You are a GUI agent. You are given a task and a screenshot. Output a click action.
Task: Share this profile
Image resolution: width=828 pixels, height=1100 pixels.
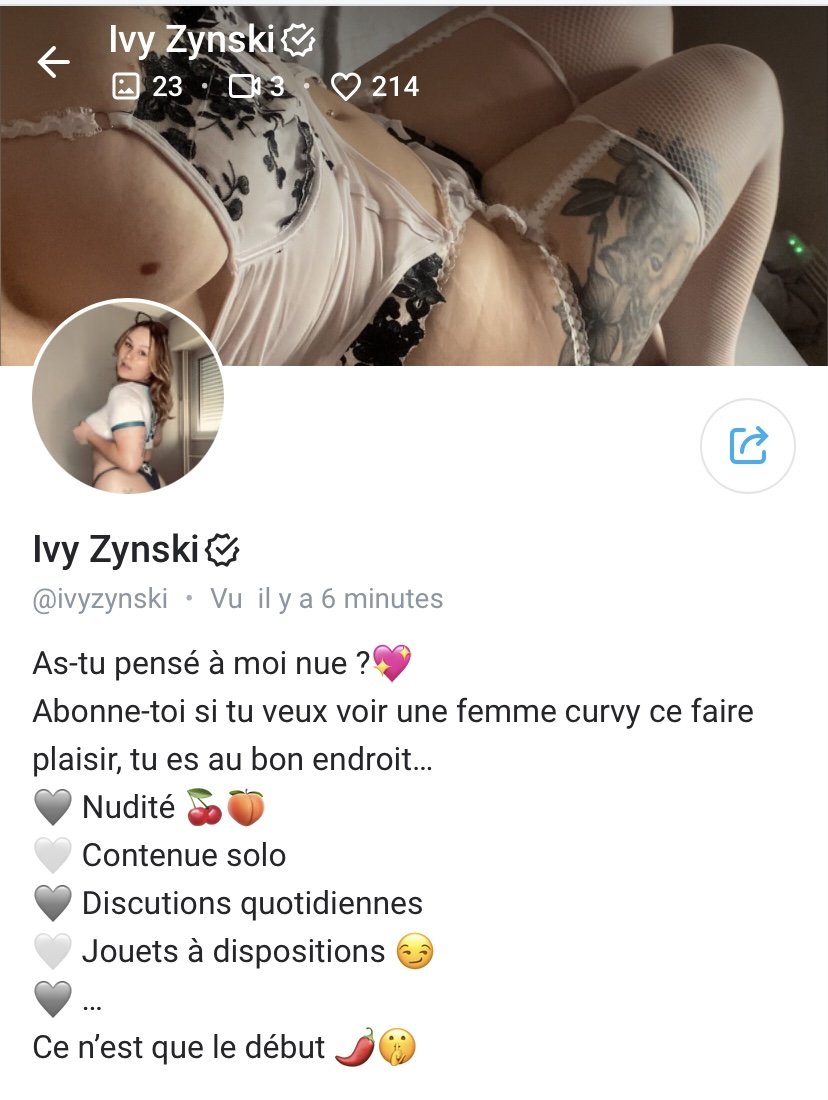coord(747,446)
